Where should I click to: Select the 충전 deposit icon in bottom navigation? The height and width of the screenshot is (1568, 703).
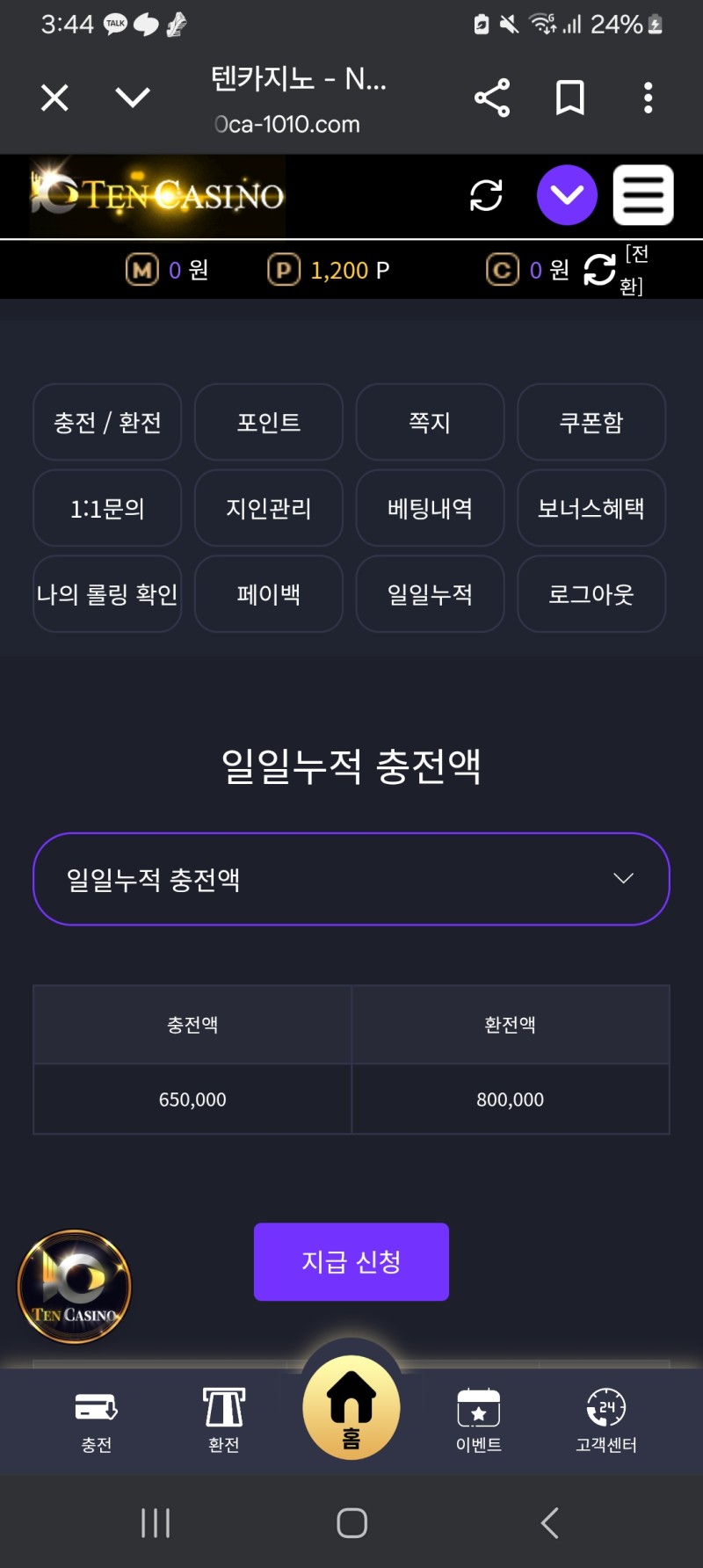point(96,1406)
